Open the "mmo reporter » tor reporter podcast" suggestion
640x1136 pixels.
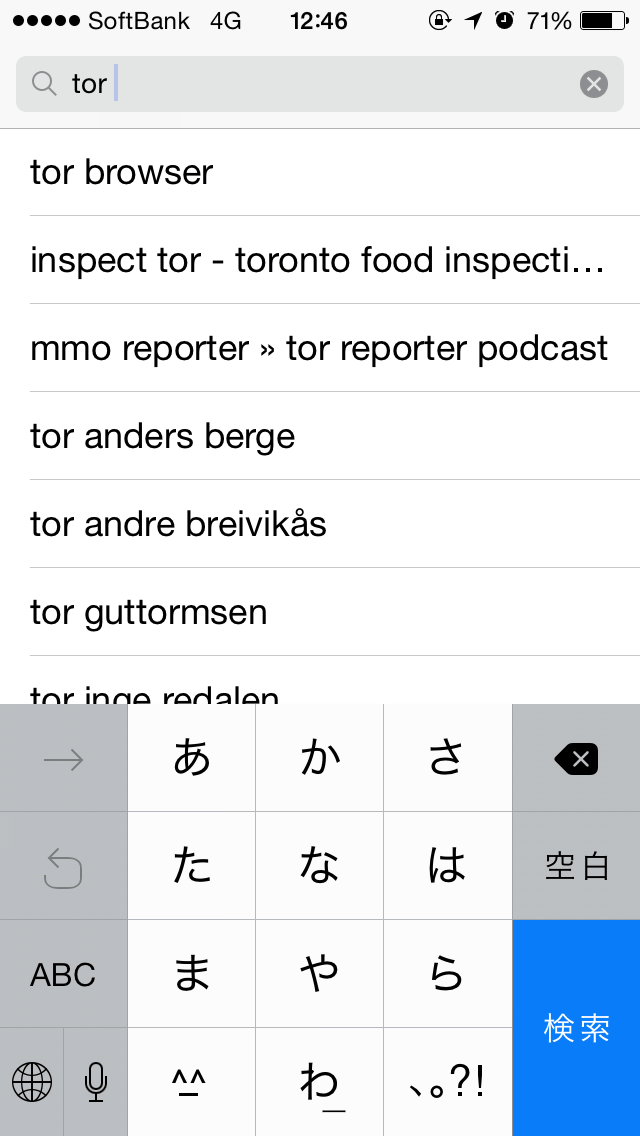click(x=320, y=348)
